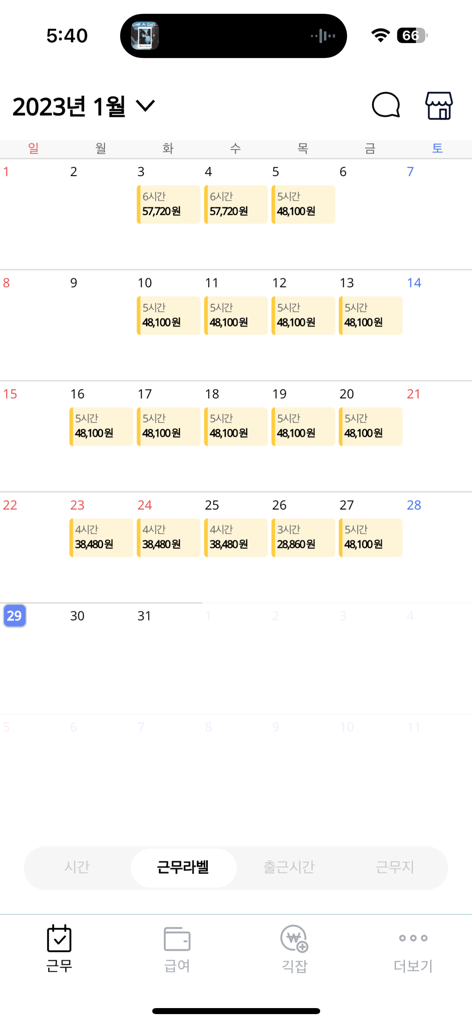Go to the 급여 tab
Screen dimensions: 472x1024
(x=177, y=949)
